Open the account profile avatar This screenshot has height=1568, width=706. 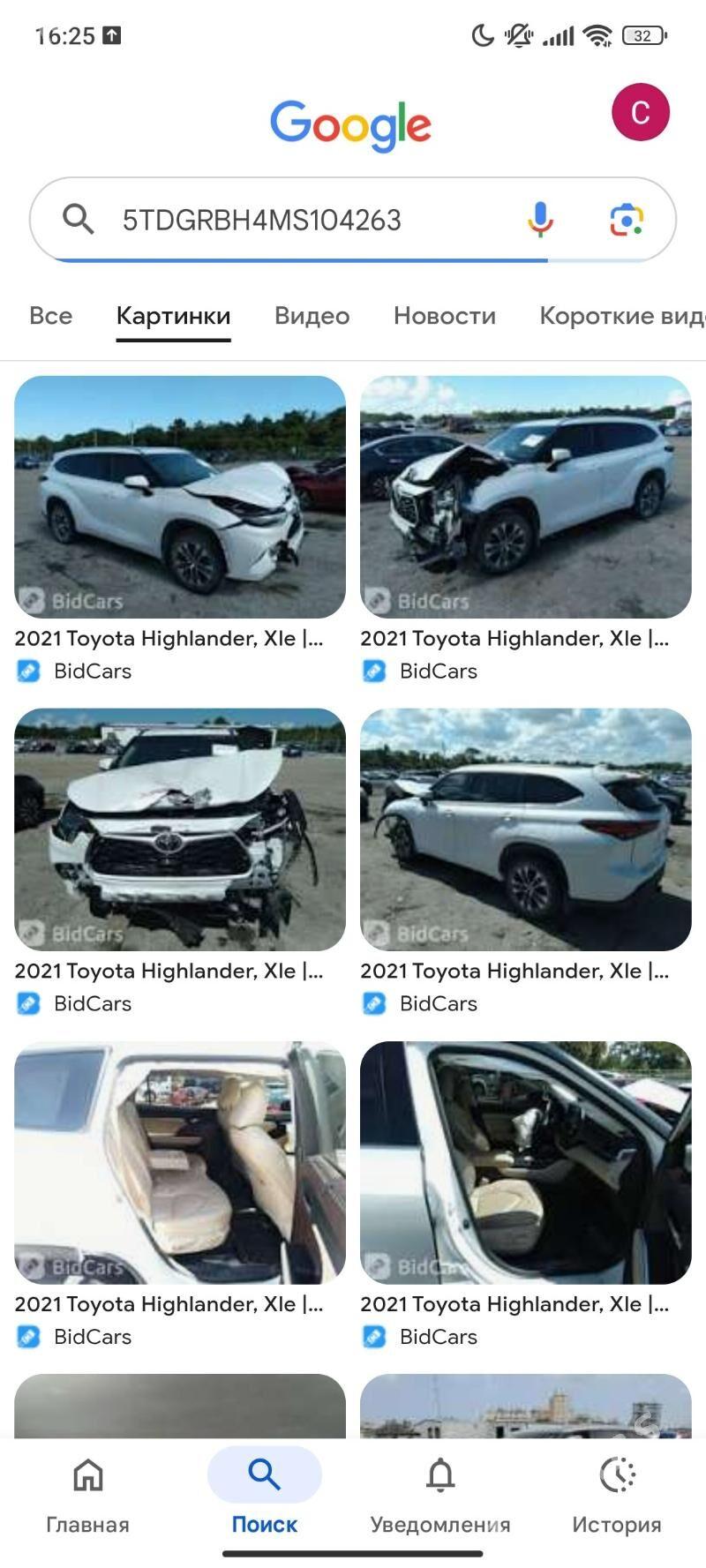point(641,112)
